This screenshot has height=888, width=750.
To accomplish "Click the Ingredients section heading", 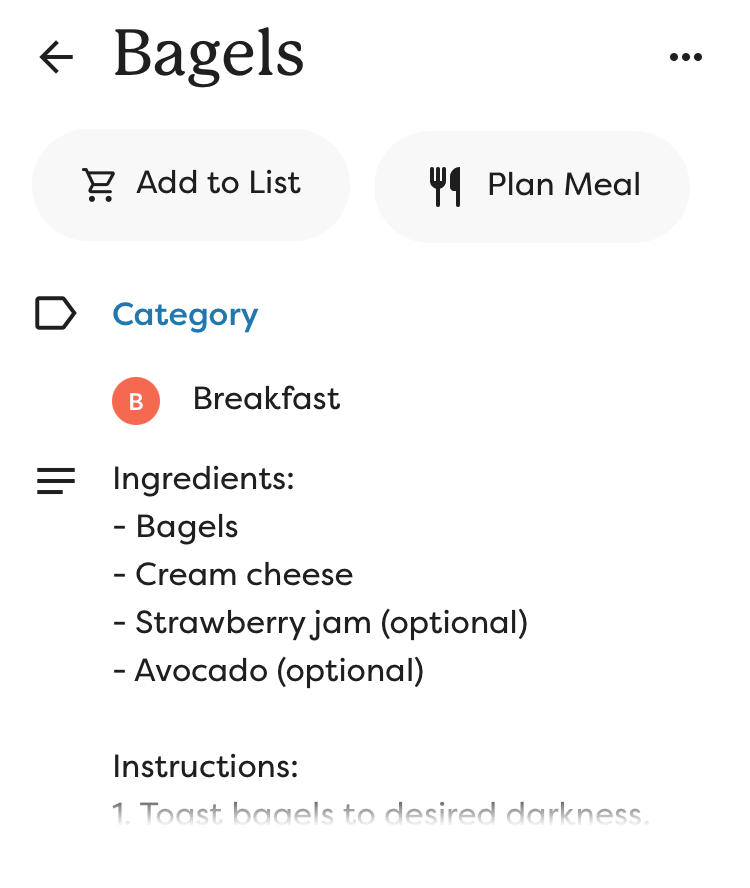I will [203, 479].
